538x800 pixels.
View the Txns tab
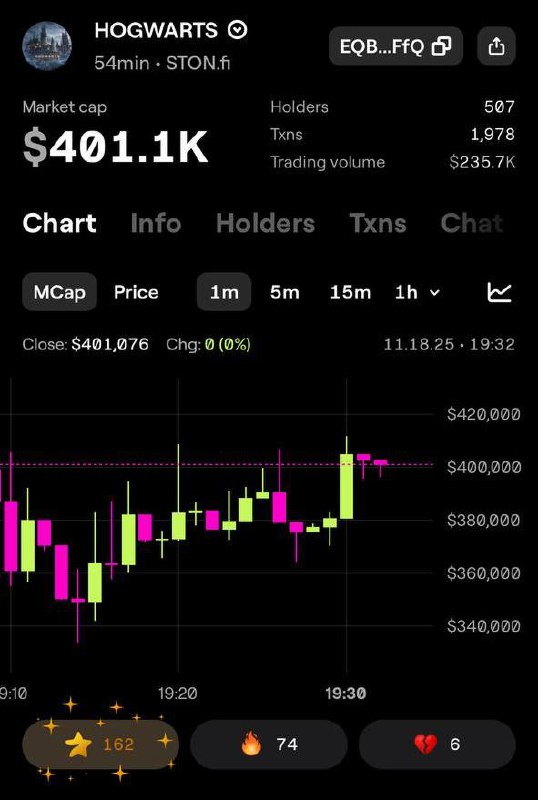coord(378,223)
